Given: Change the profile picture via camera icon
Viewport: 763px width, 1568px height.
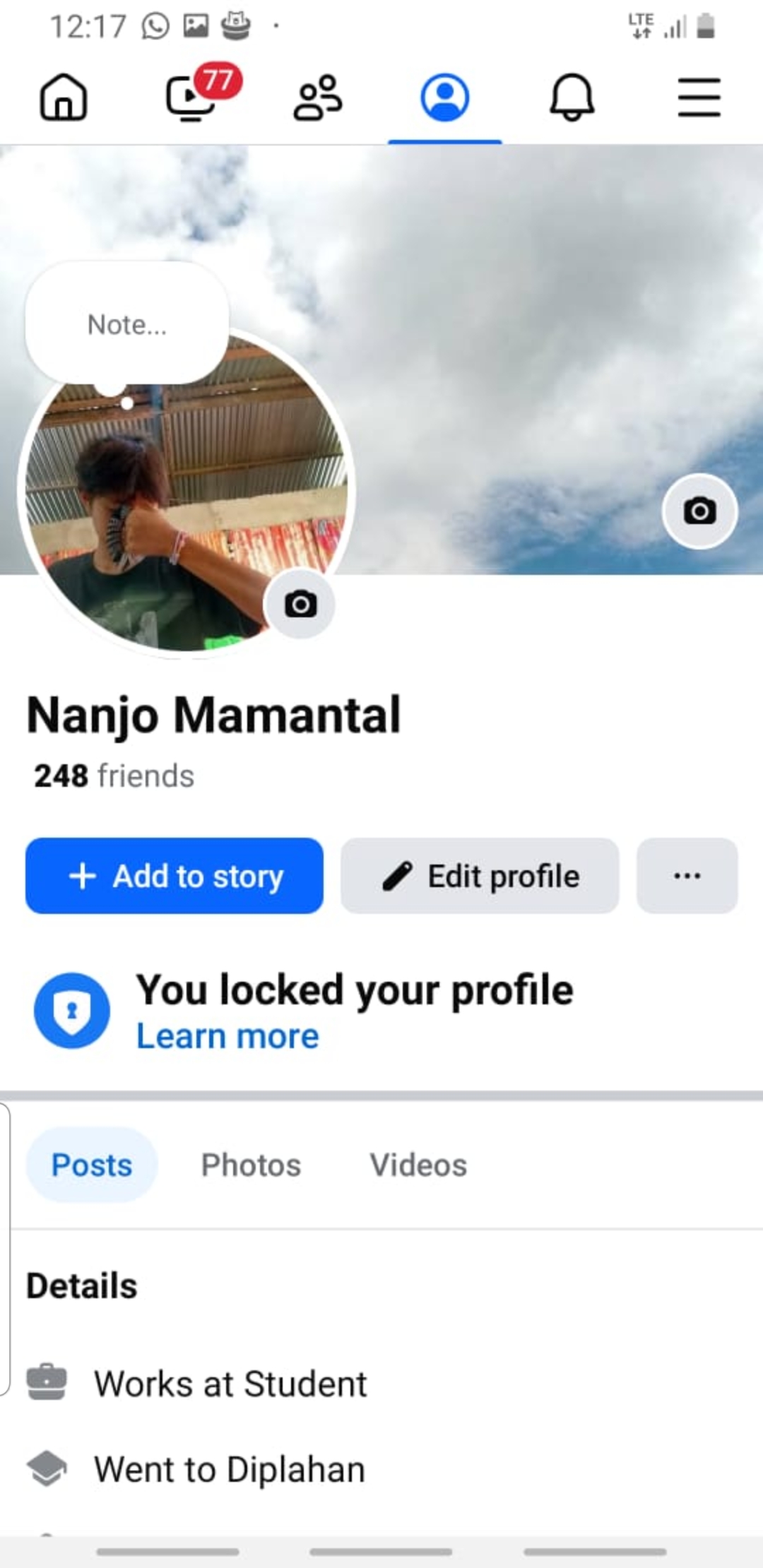Looking at the screenshot, I should (300, 604).
